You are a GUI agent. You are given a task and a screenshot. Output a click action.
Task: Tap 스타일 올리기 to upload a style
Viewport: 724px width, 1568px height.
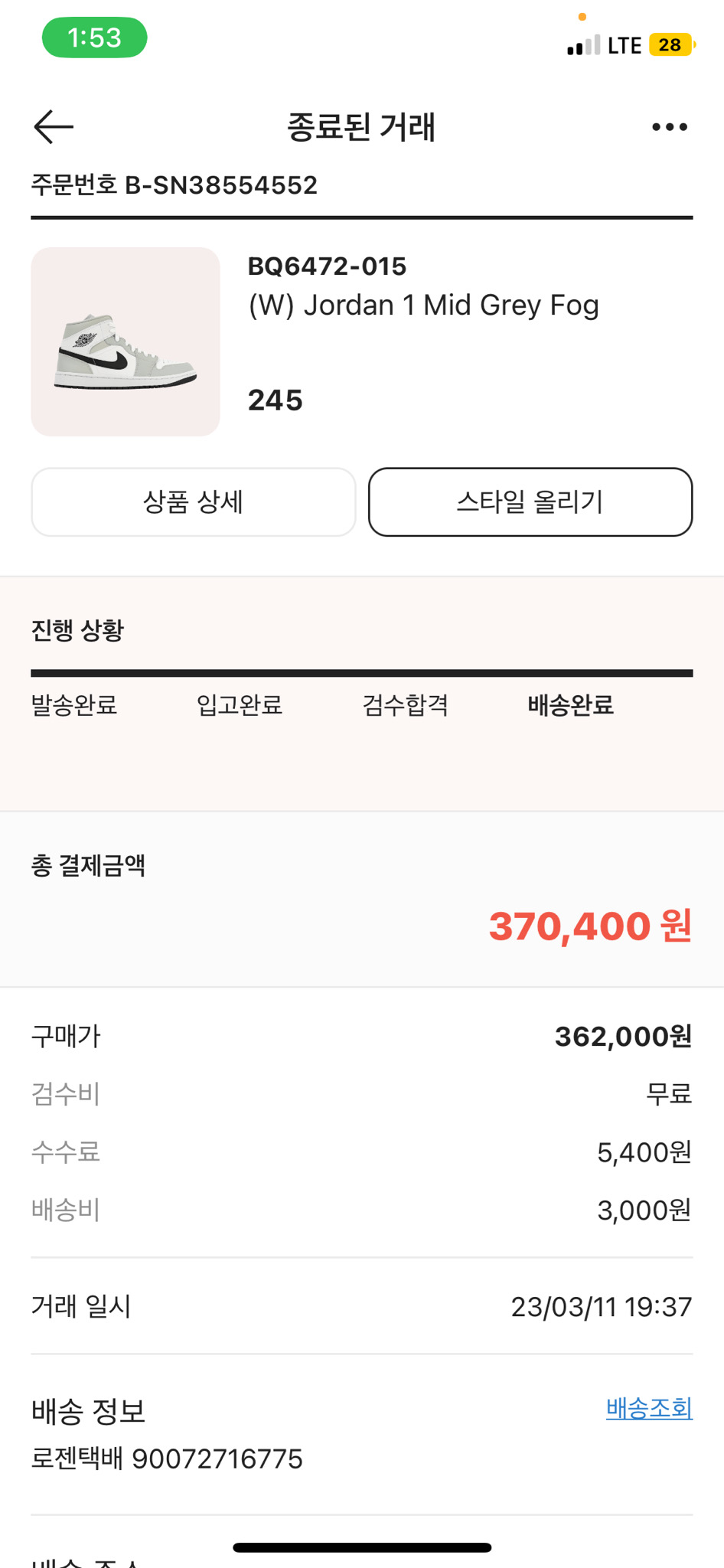pos(530,502)
